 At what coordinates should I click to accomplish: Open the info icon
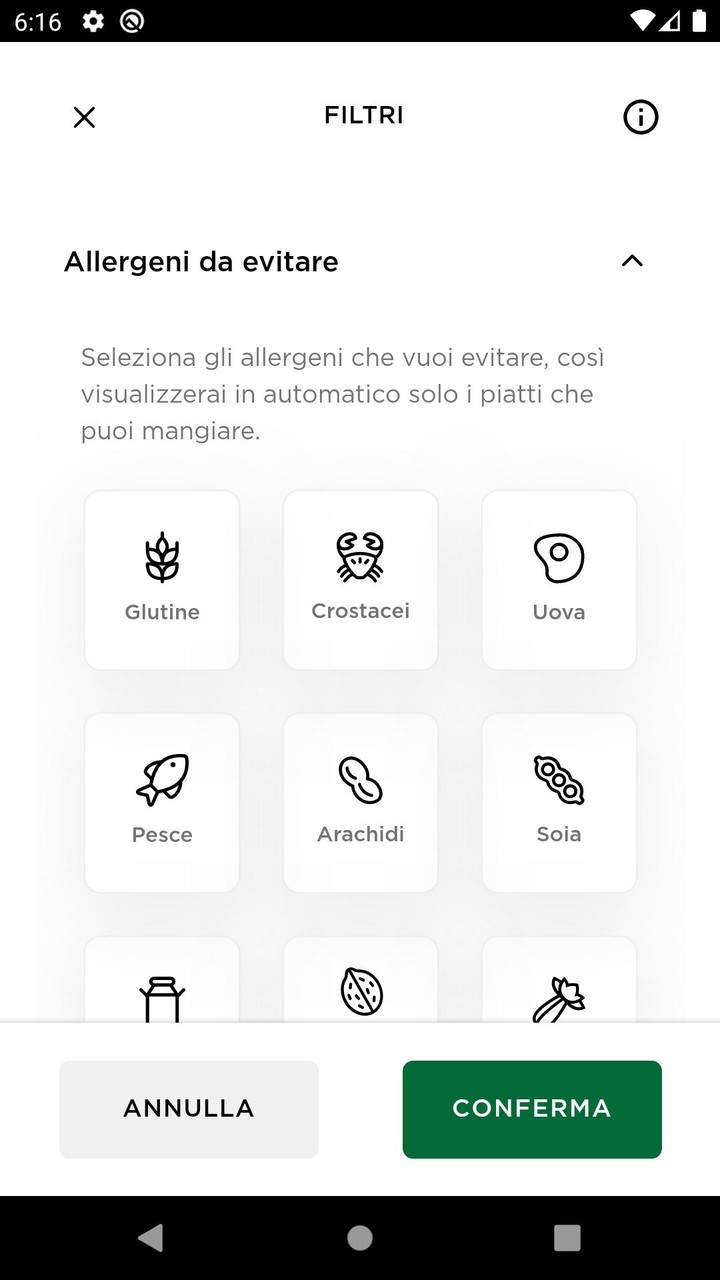point(640,117)
